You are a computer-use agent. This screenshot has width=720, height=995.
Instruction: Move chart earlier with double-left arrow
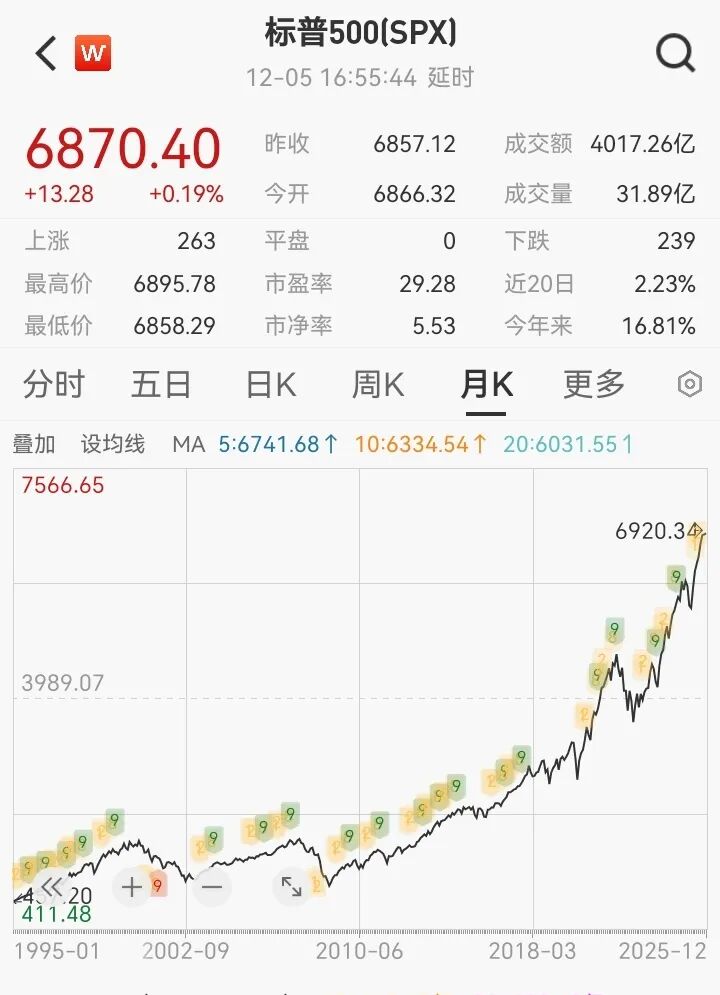[x=52, y=886]
